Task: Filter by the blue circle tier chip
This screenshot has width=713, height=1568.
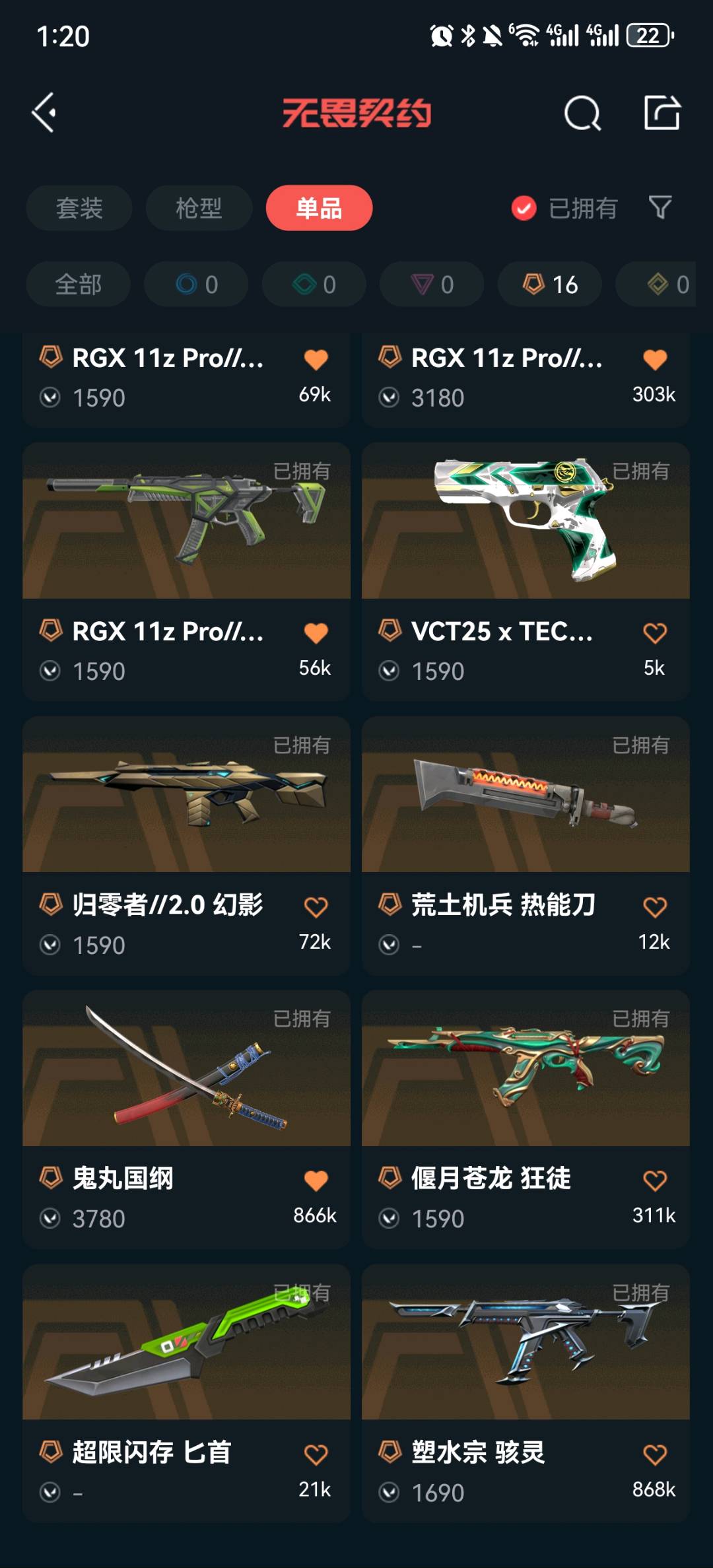Action: [x=196, y=285]
